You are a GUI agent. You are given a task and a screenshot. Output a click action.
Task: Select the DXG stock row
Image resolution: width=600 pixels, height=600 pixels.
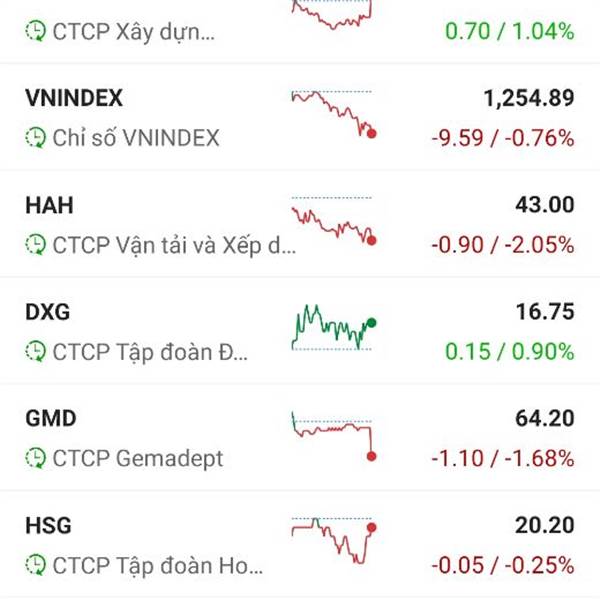coord(300,332)
